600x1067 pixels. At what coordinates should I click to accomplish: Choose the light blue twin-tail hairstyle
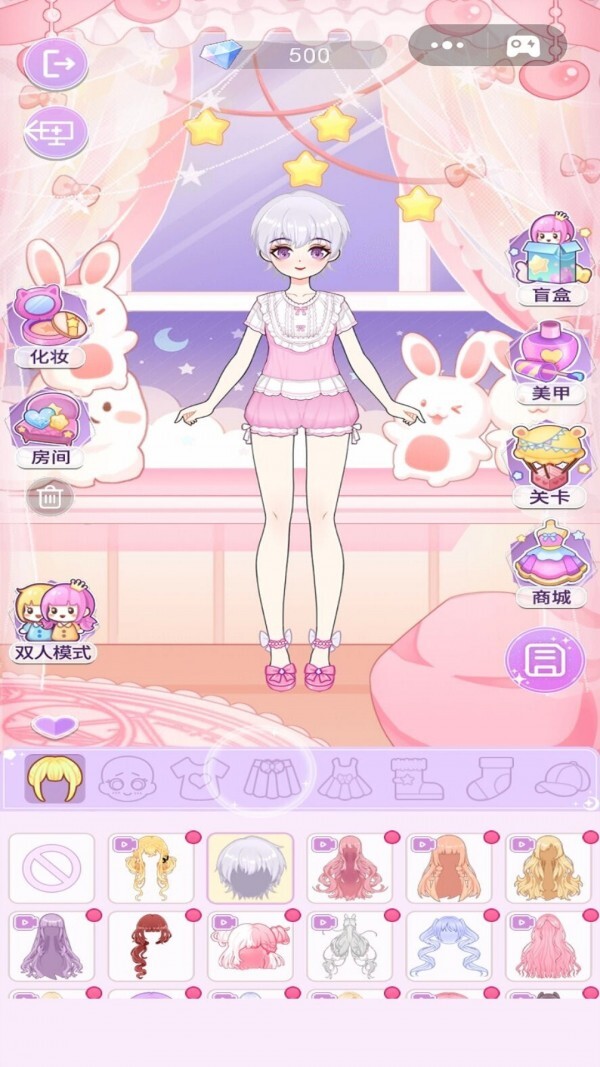pyautogui.click(x=449, y=945)
